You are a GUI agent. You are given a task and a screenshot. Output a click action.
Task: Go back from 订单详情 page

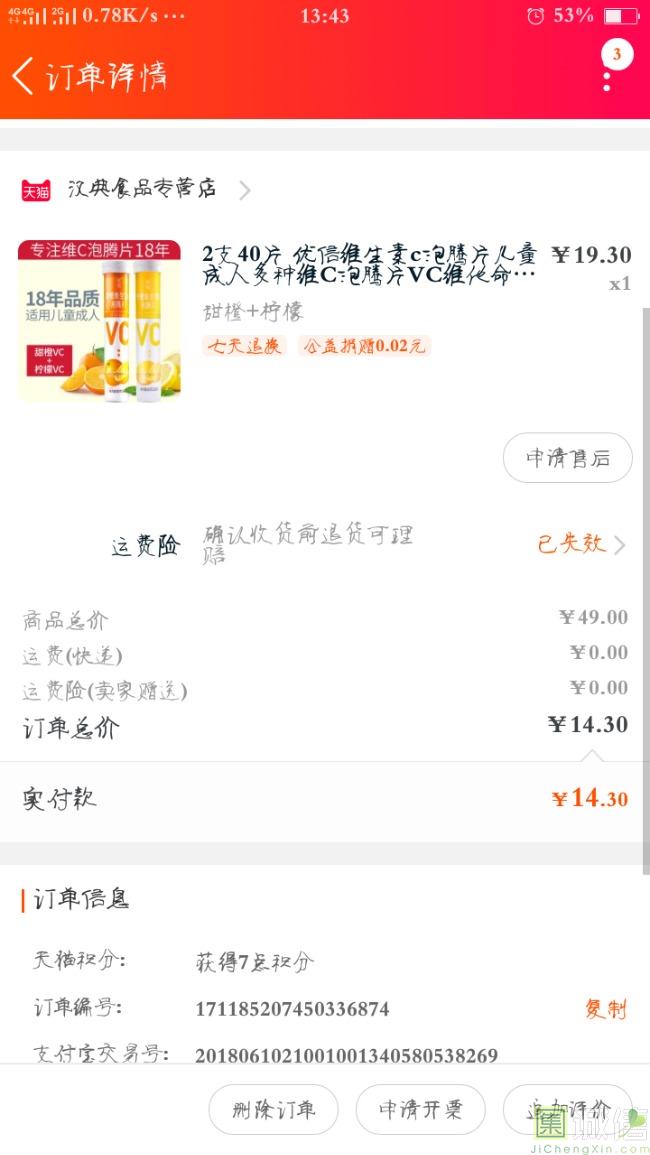24,76
